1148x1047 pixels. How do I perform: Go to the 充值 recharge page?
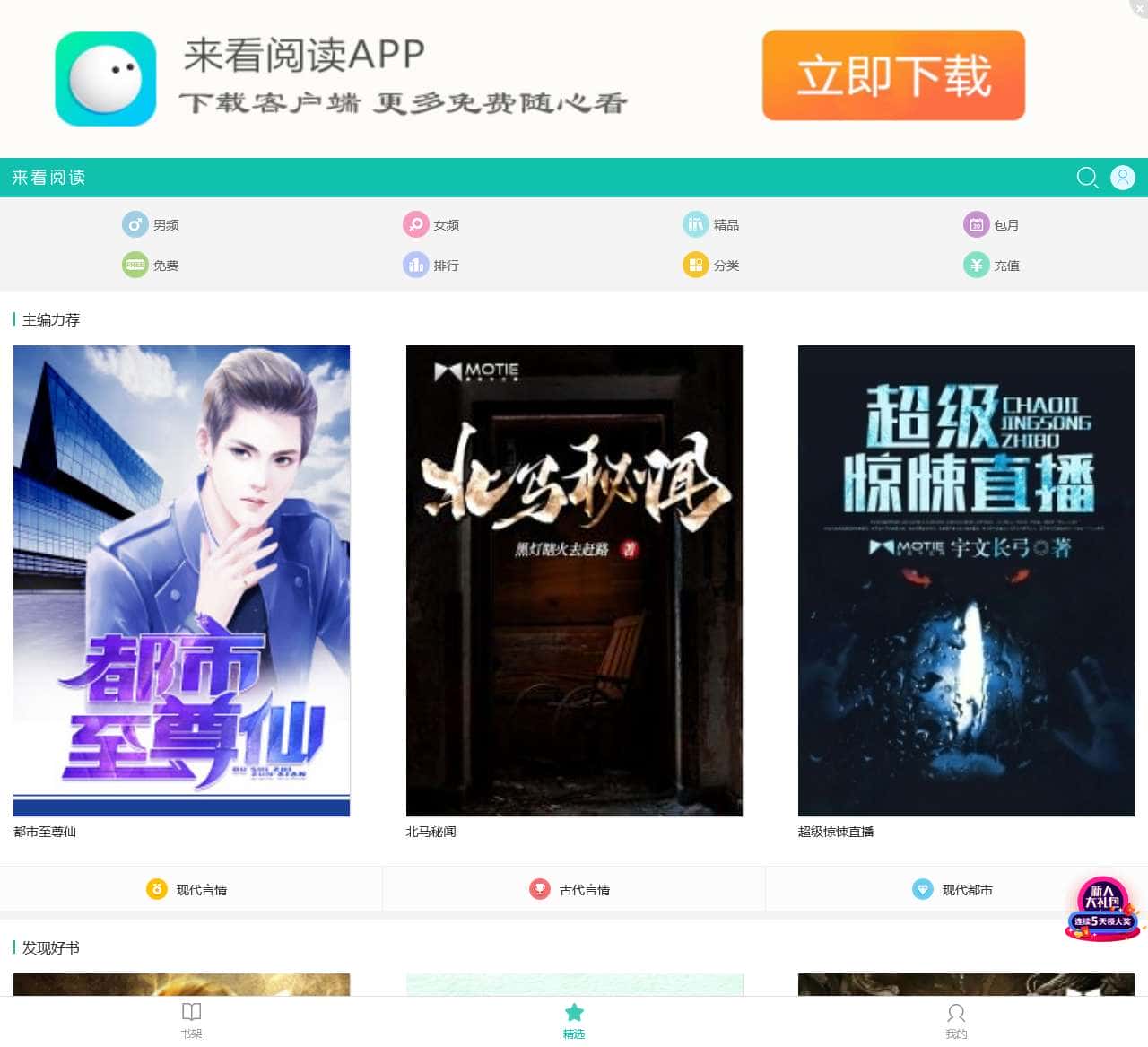click(x=991, y=265)
